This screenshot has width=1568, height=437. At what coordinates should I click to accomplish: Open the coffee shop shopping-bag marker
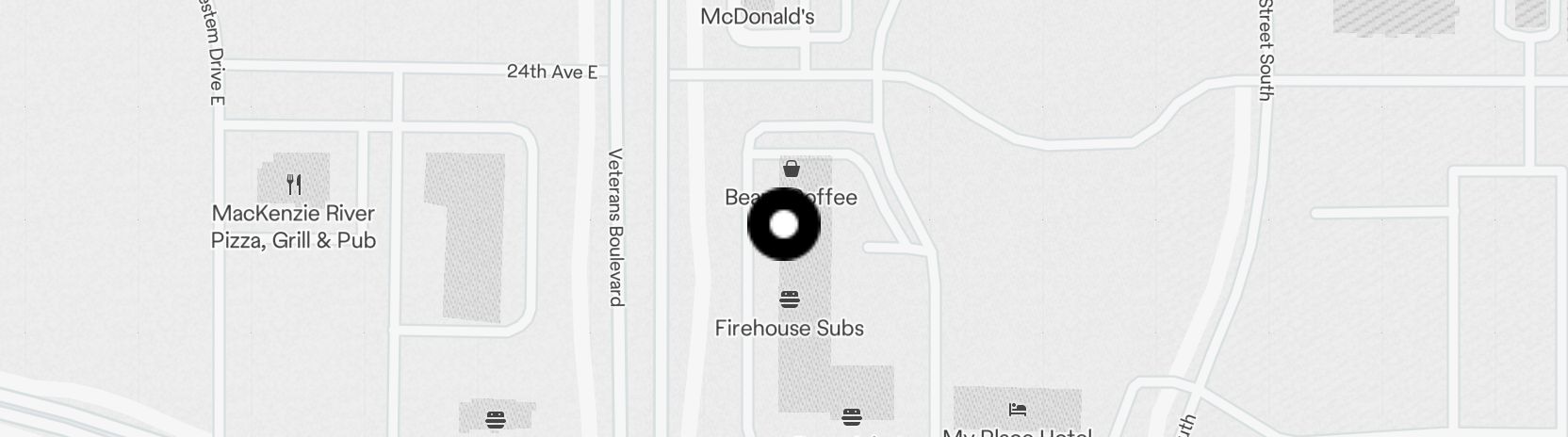point(792,170)
